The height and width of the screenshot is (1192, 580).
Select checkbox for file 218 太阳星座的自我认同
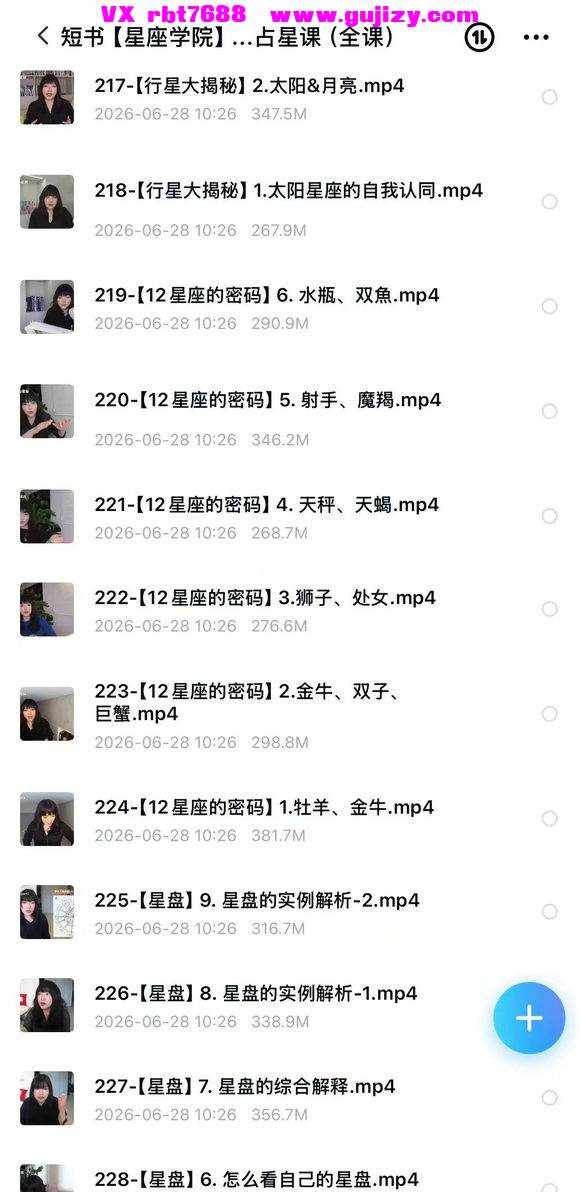(550, 201)
